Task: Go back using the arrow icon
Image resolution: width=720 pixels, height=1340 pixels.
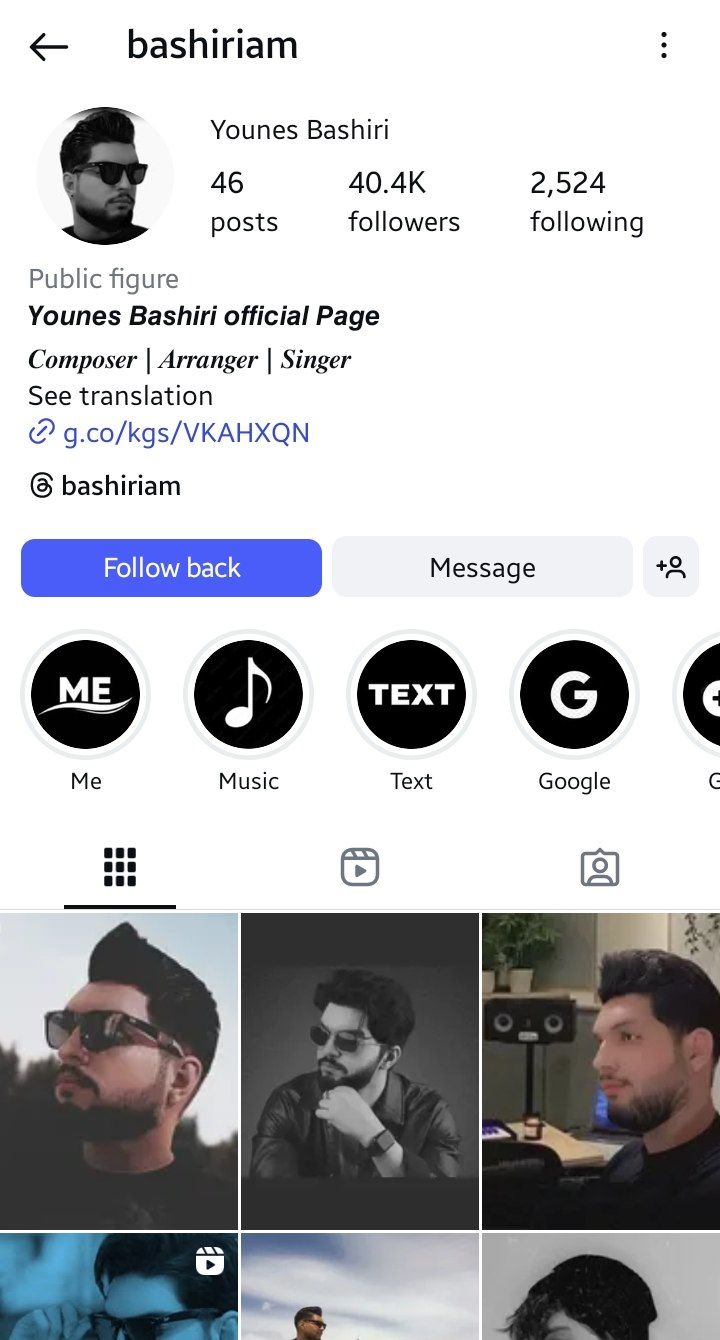Action: (x=48, y=46)
